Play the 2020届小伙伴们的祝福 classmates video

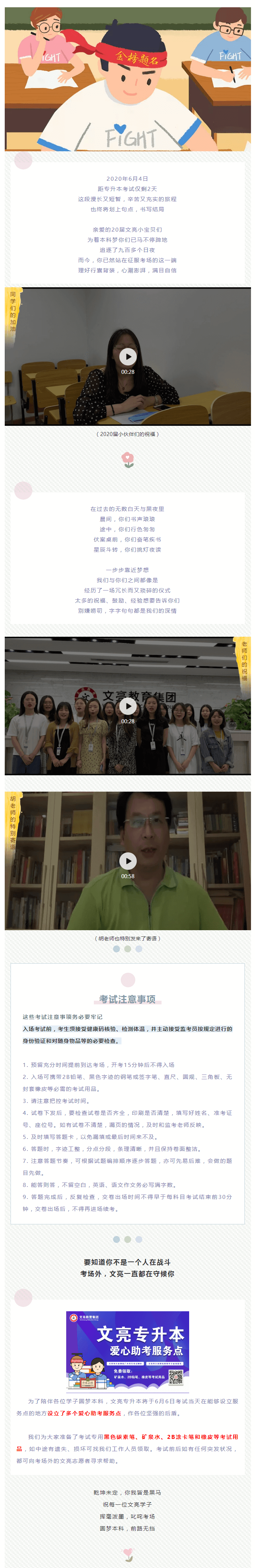point(127,357)
